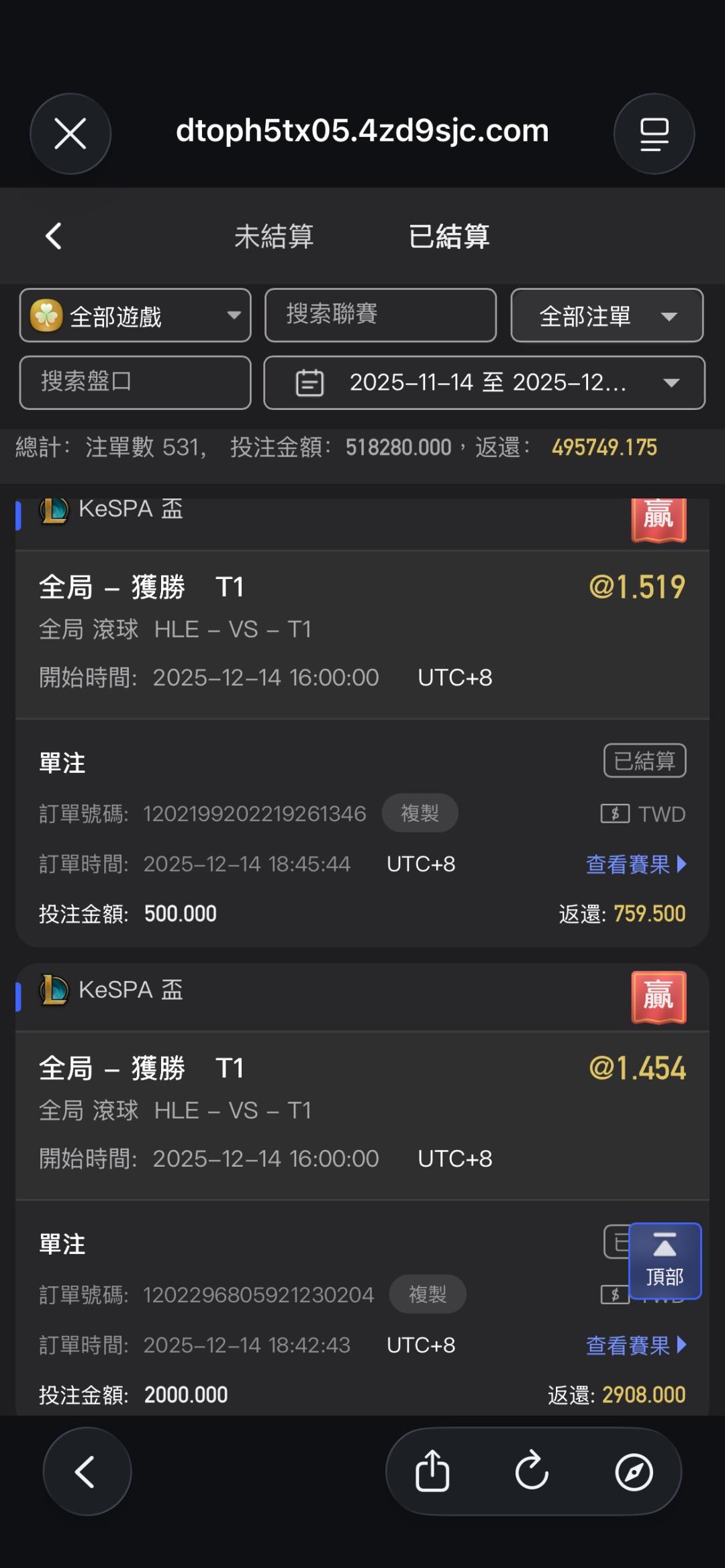Open the 全部注單 dropdown
The height and width of the screenshot is (1568, 725).
(x=607, y=316)
